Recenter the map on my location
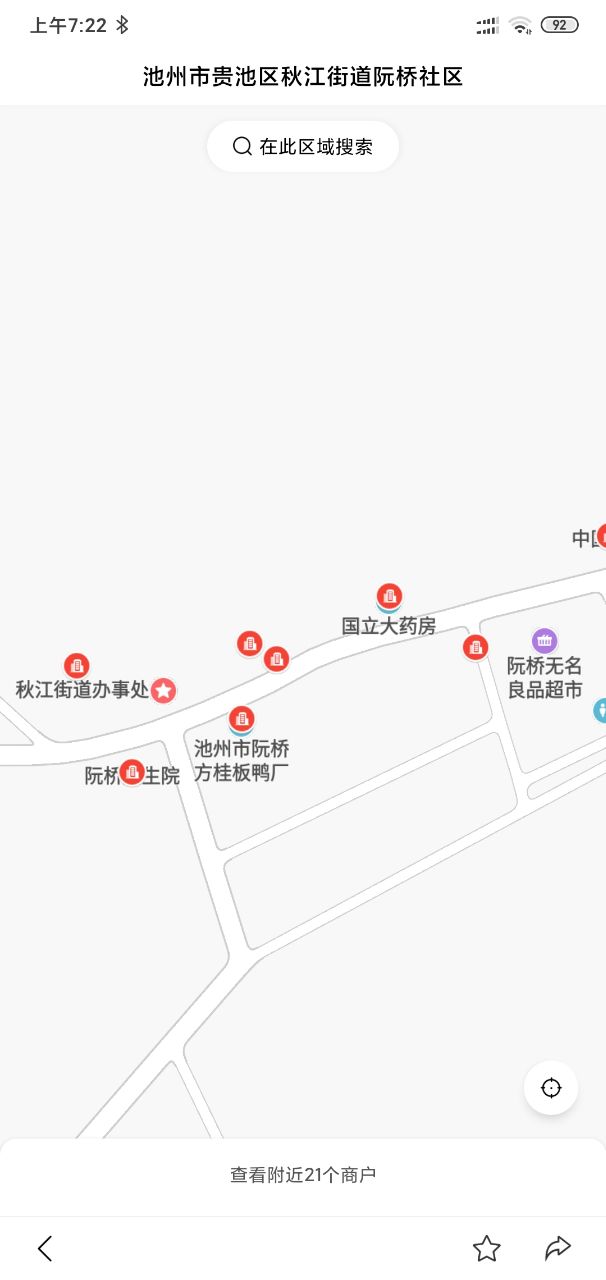Image resolution: width=606 pixels, height=1280 pixels. pyautogui.click(x=551, y=1088)
